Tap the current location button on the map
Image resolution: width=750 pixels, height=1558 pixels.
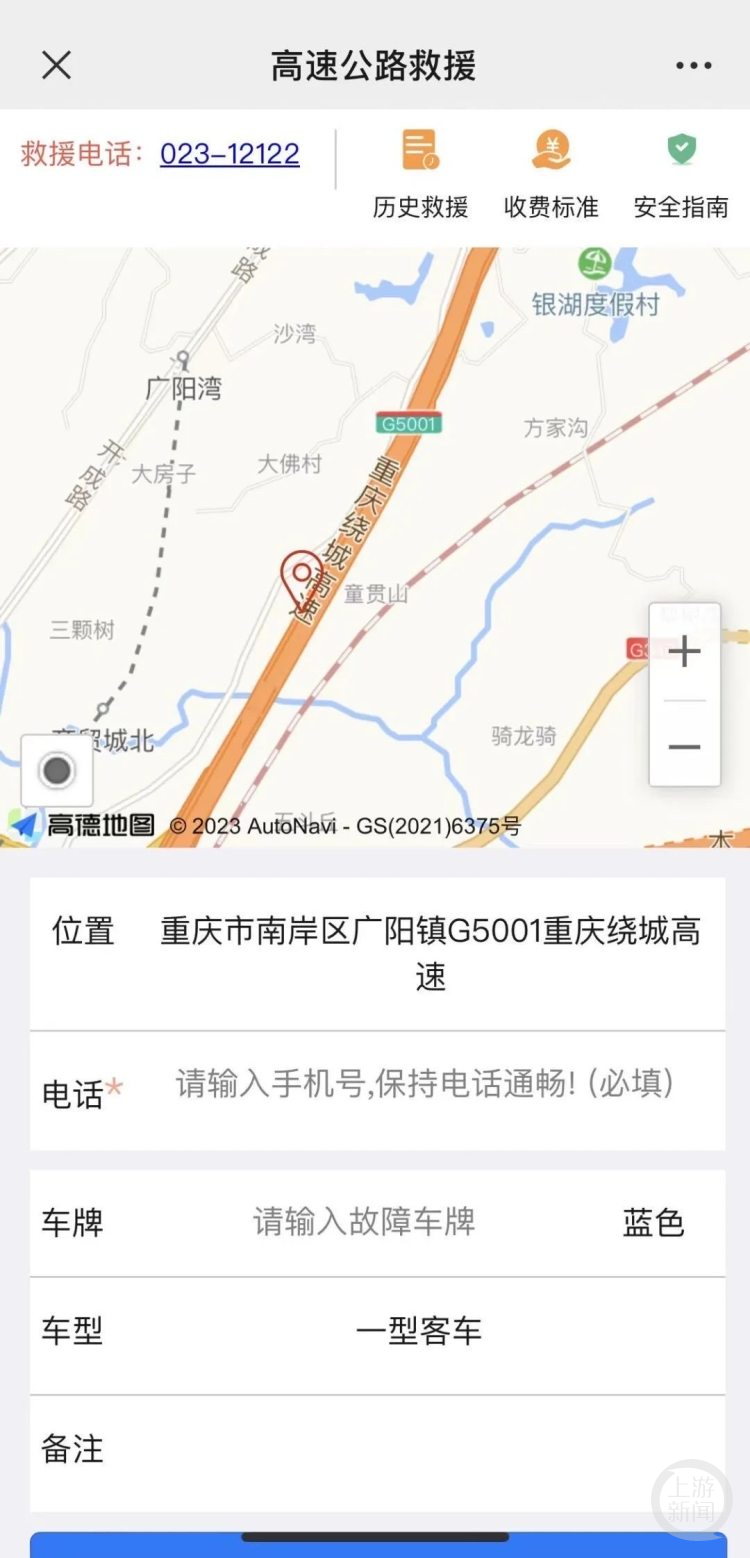pyautogui.click(x=57, y=770)
